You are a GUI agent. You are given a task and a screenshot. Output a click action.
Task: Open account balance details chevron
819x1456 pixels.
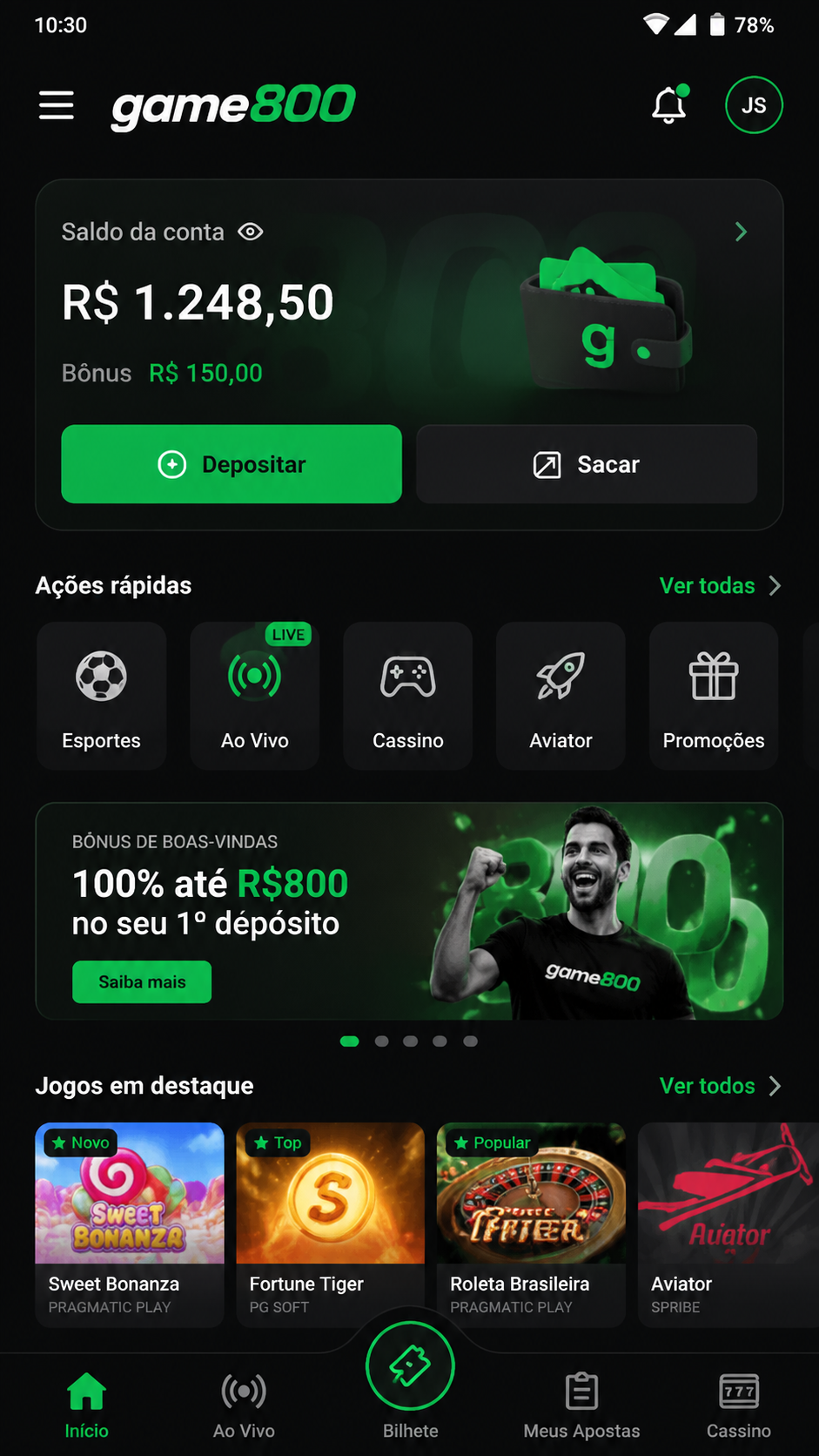pos(741,232)
